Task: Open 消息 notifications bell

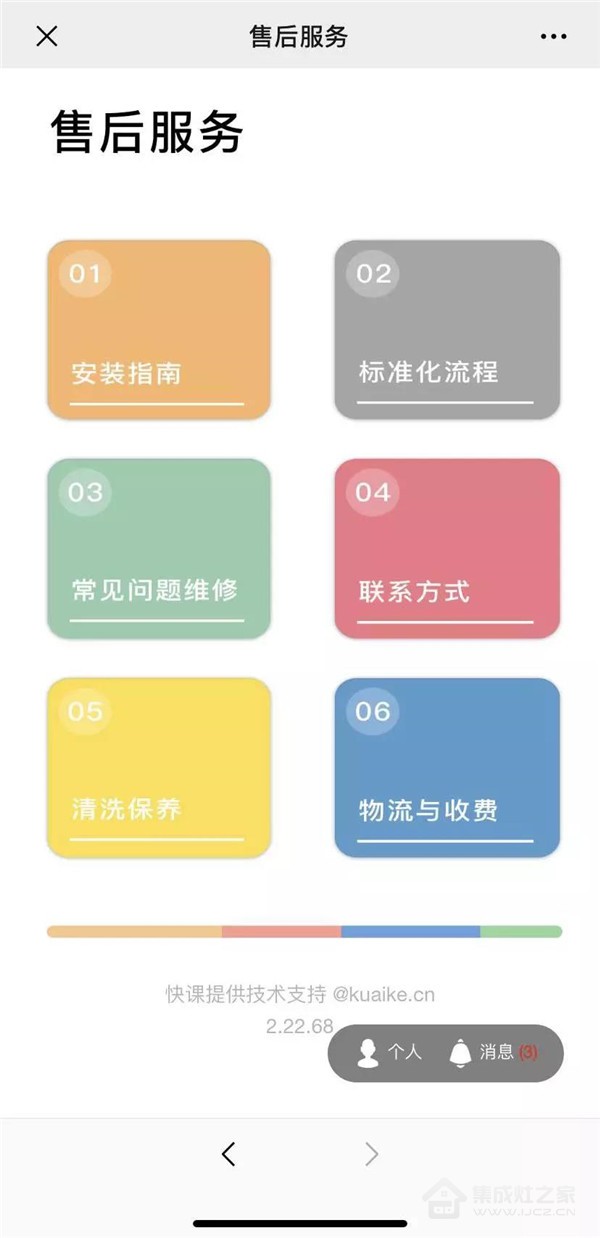Action: (493, 1053)
